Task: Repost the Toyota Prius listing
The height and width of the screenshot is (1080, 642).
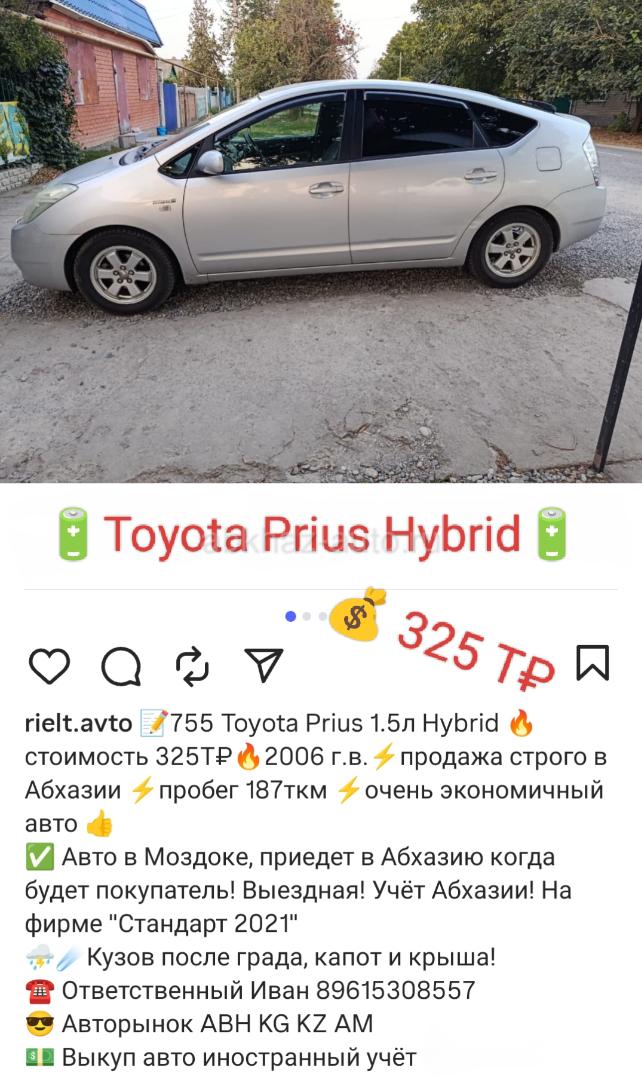Action: 192,666
